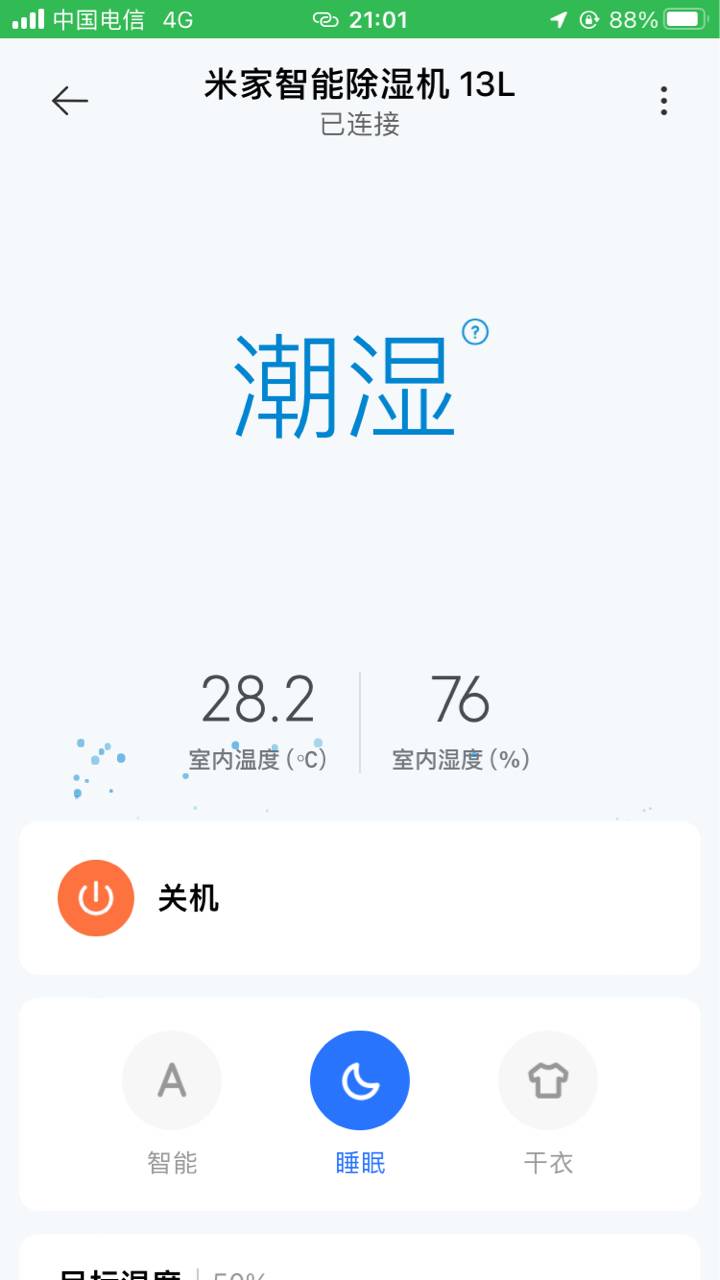This screenshot has height=1280, width=720.
Task: Enable the 干衣 clothes-drying mode
Action: click(548, 1081)
